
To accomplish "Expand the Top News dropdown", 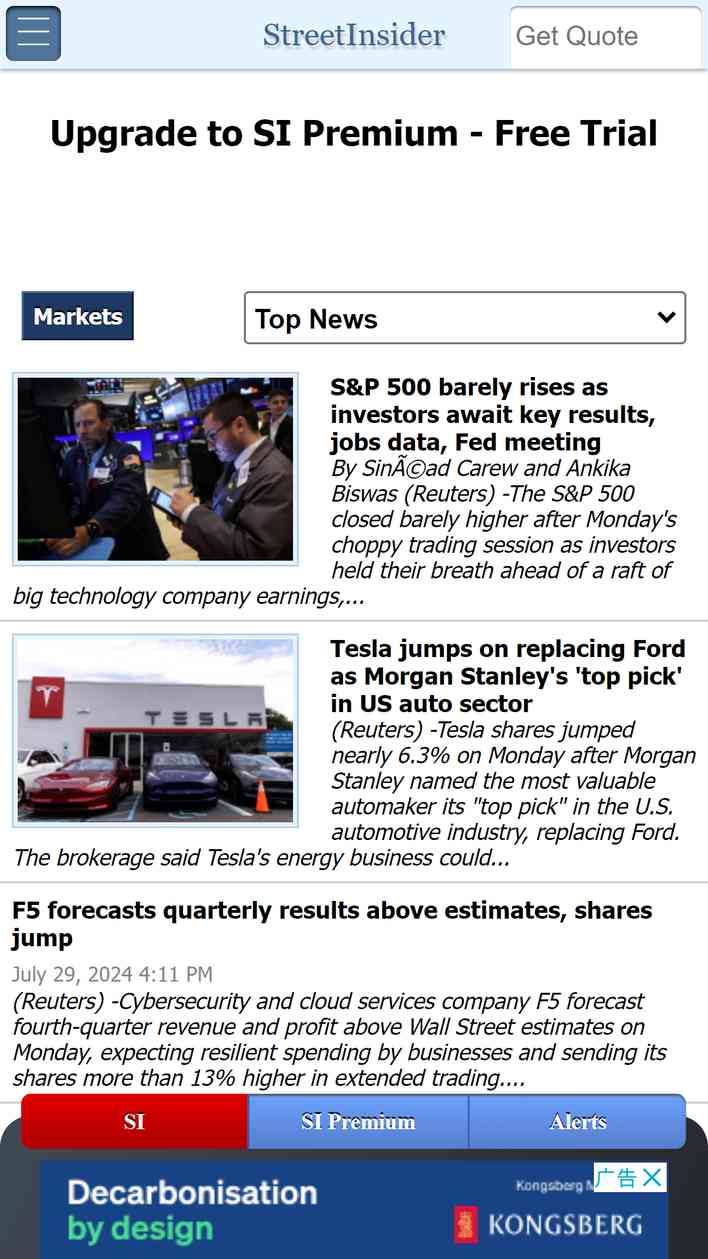I will pos(465,318).
